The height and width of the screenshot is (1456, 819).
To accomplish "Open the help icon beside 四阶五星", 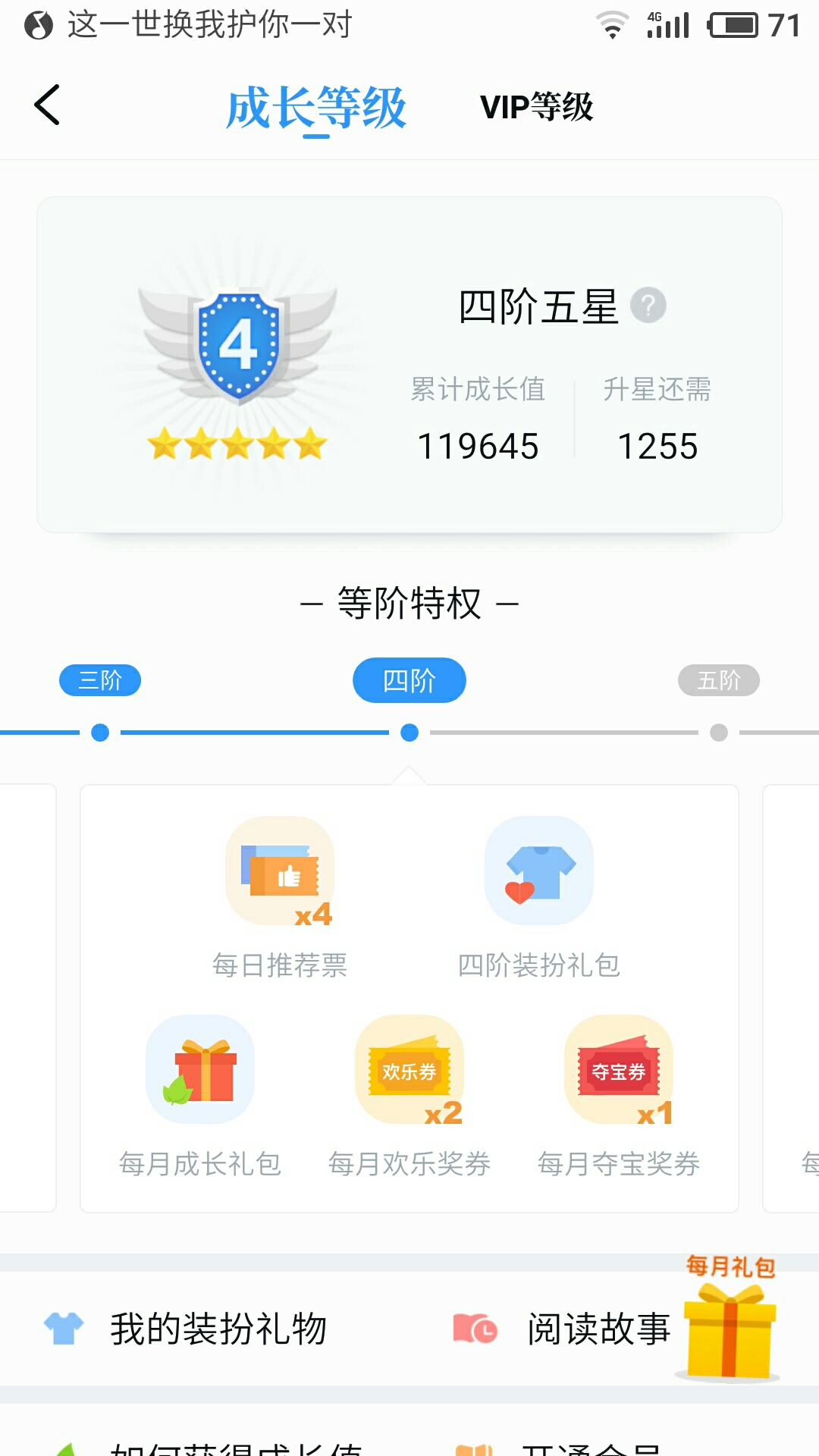I will point(648,306).
